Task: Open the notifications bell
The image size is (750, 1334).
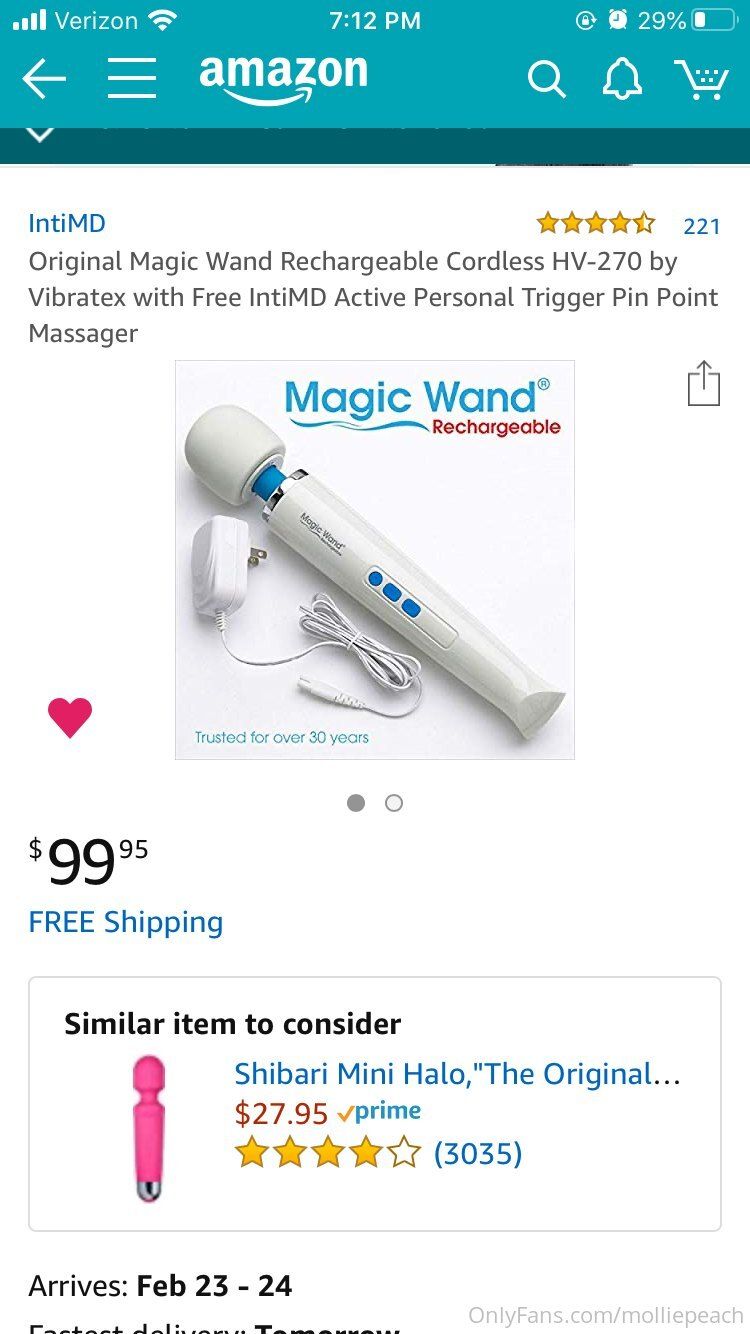Action: pyautogui.click(x=621, y=79)
